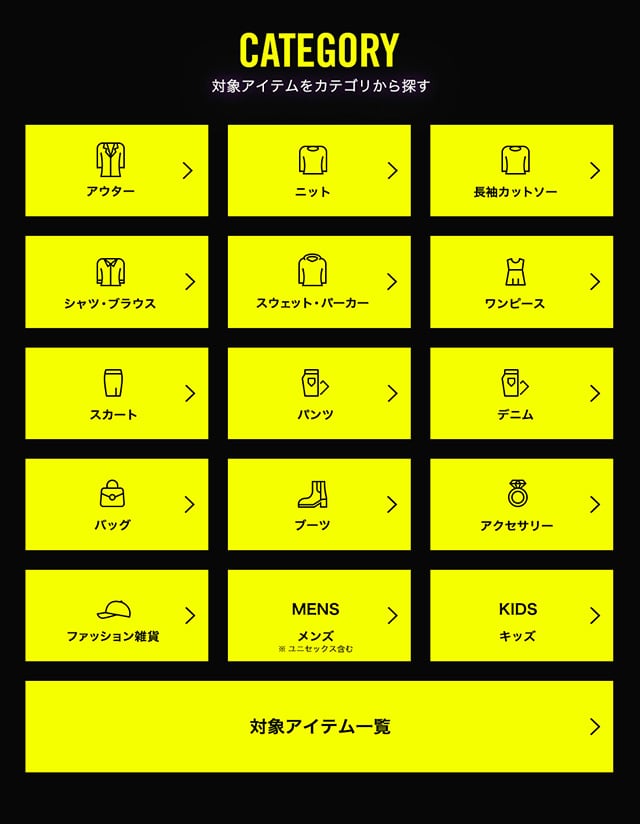
Task: Go to スウェット・パーカー category
Action: [x=319, y=282]
